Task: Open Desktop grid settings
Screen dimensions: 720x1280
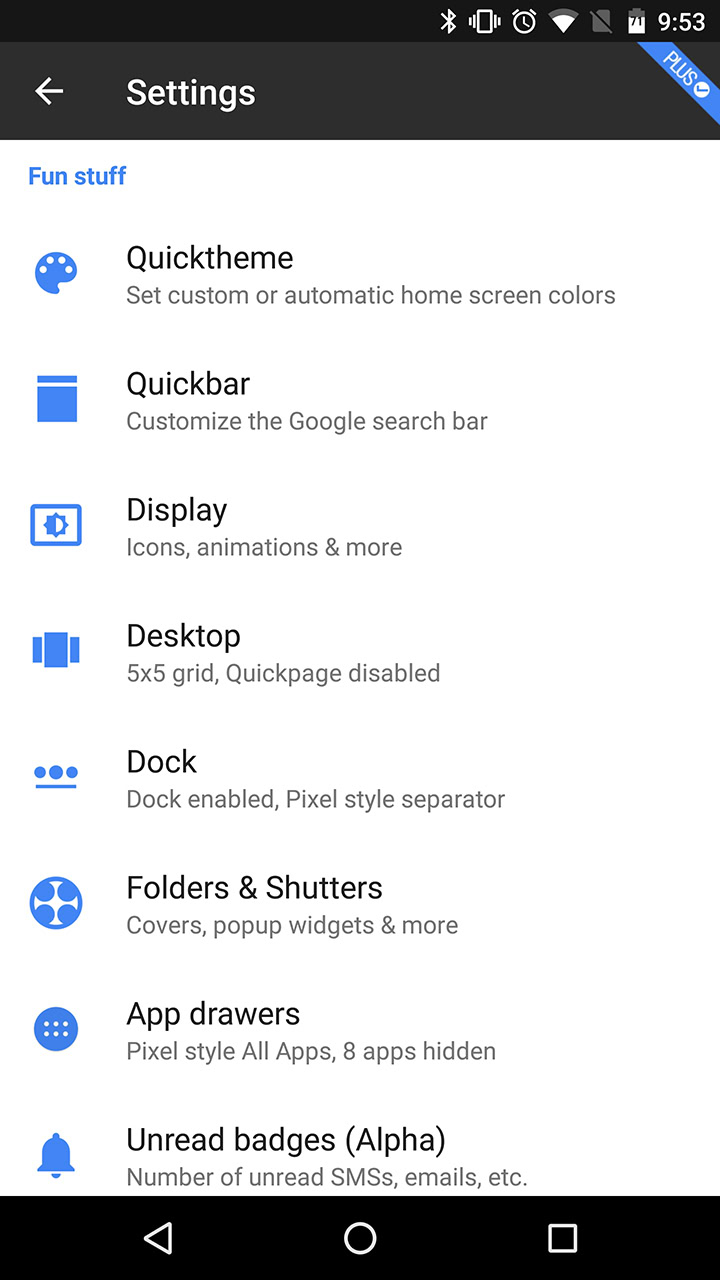Action: pos(360,652)
